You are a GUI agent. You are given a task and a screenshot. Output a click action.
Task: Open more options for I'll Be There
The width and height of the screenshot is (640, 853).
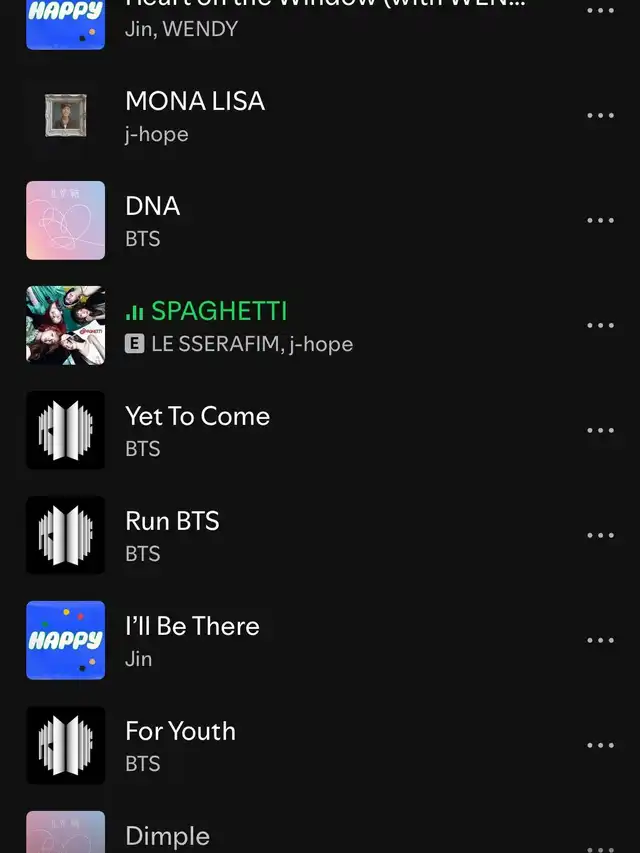(600, 641)
